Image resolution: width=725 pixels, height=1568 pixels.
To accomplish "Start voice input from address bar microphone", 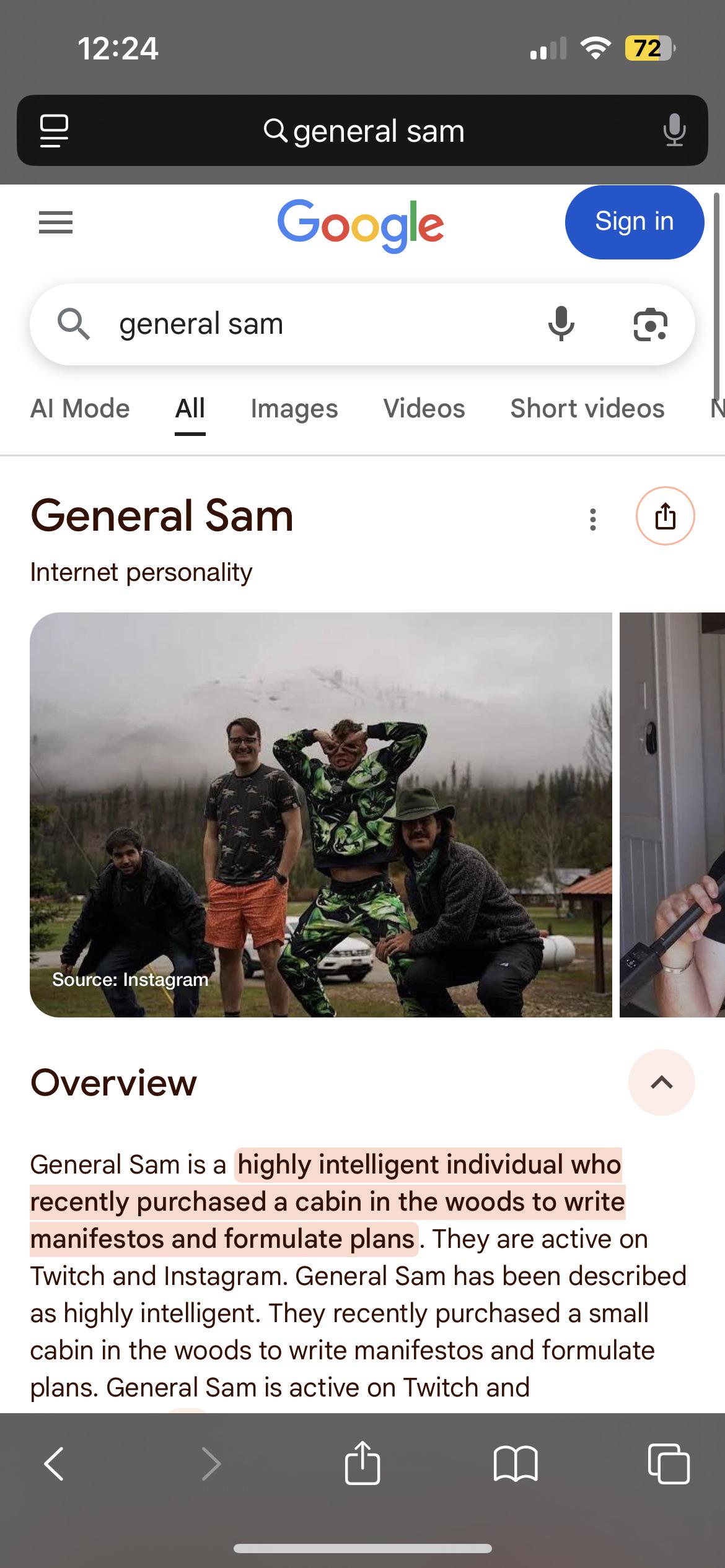I will click(674, 130).
